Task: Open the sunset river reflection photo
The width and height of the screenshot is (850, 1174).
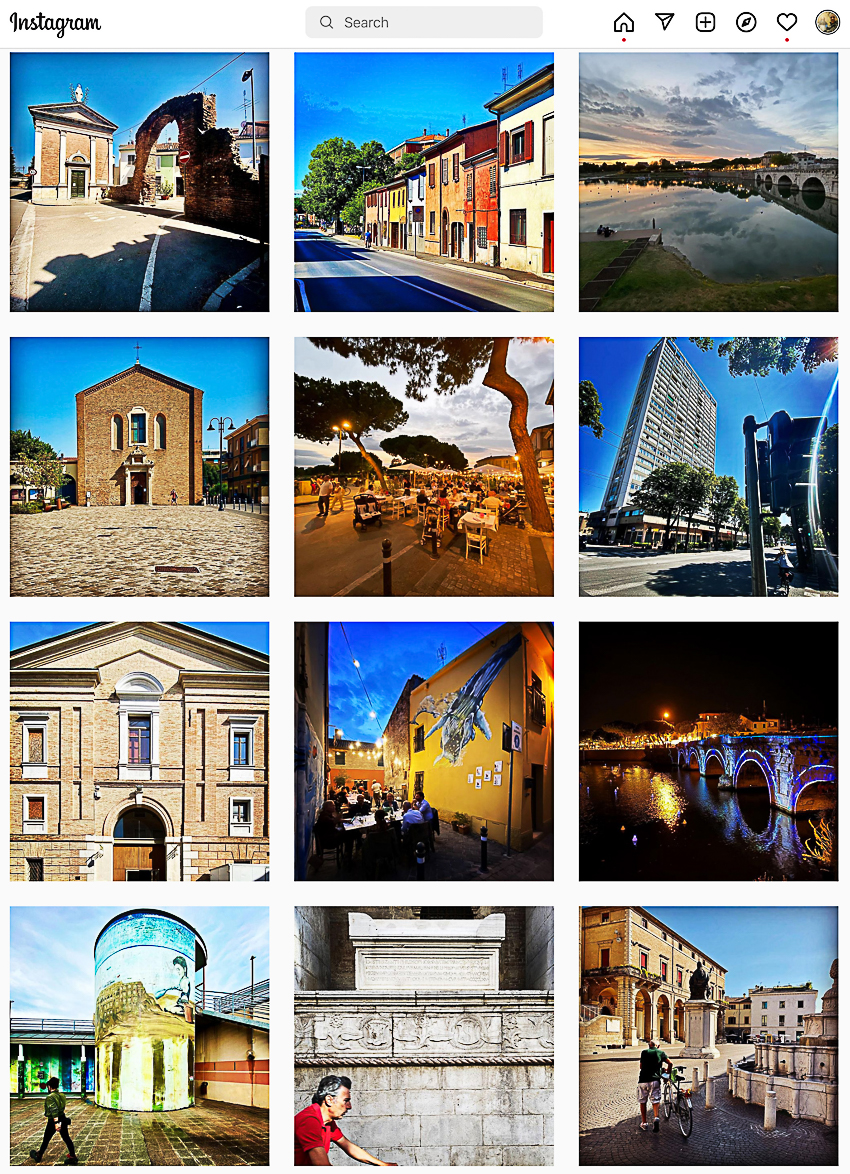Action: point(708,182)
